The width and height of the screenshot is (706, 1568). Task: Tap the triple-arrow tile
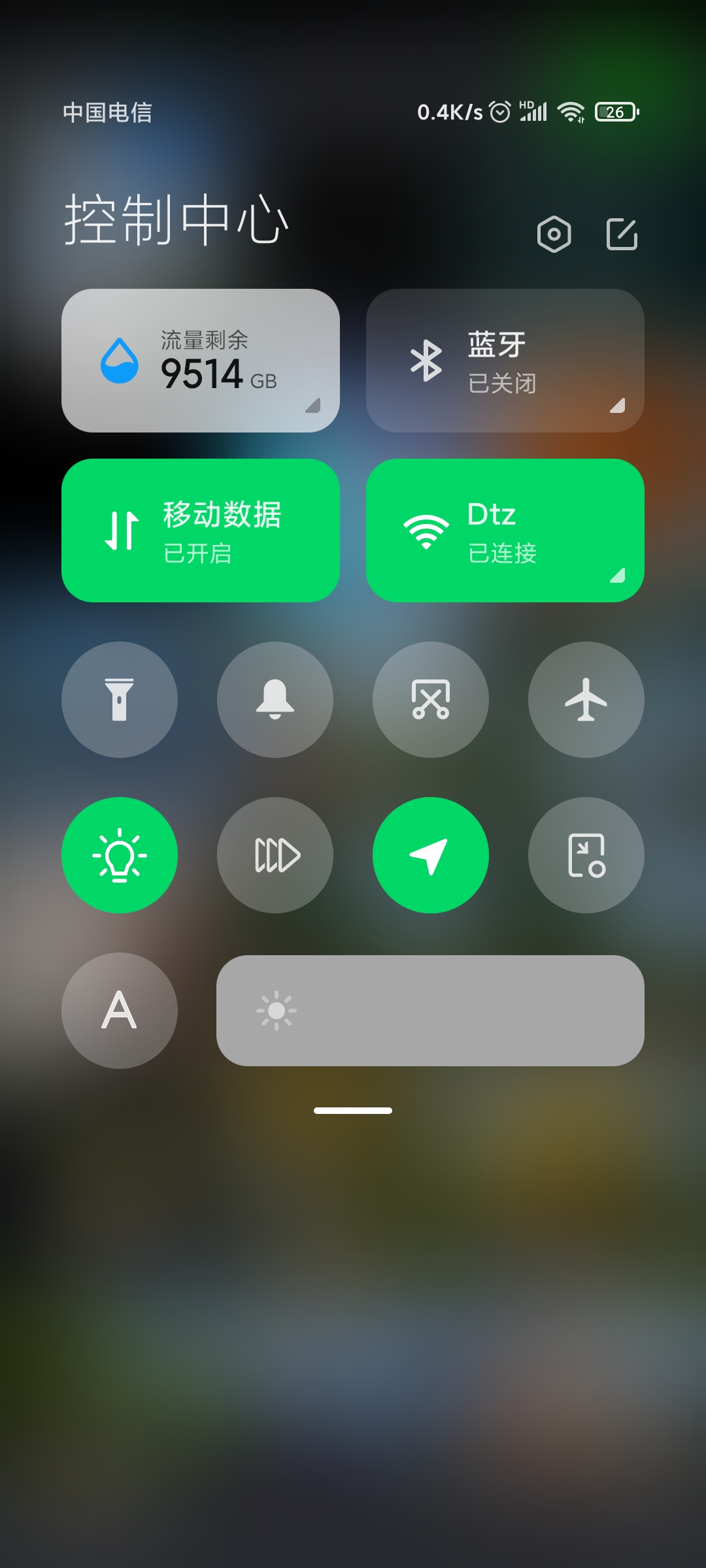coord(275,855)
